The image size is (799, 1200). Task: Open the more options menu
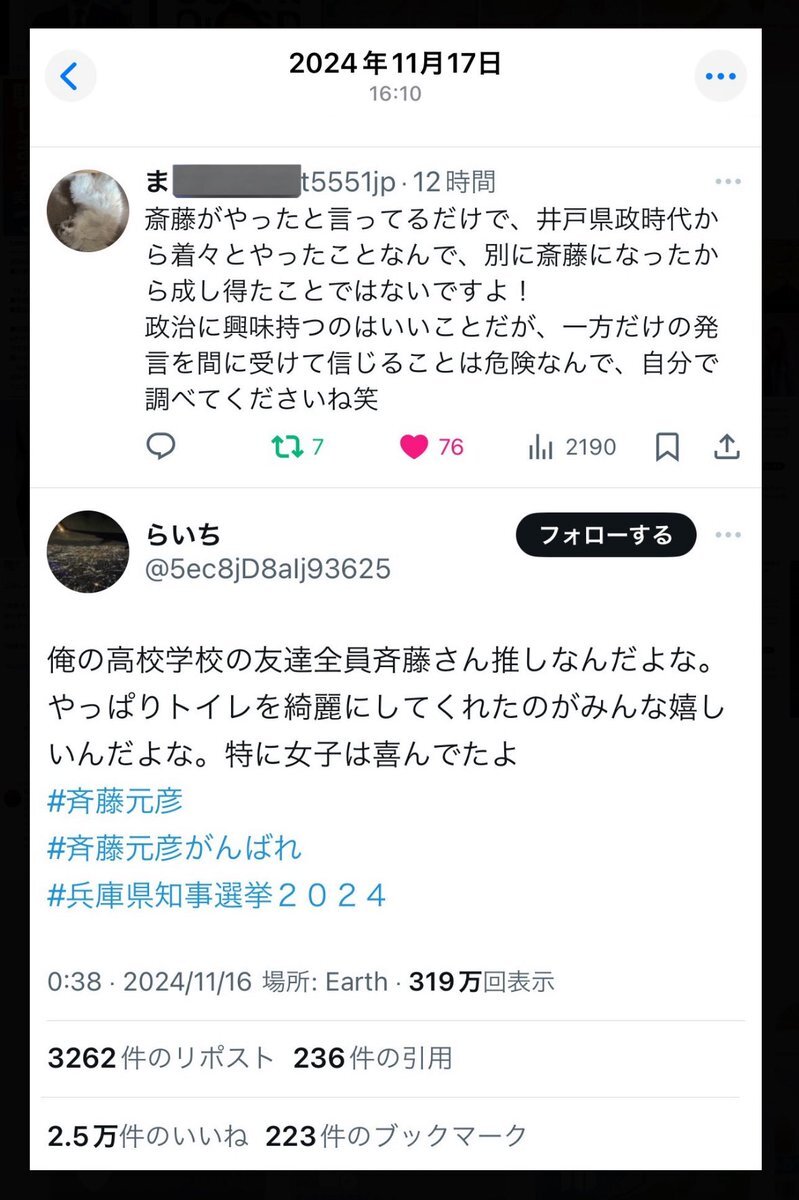pos(720,77)
